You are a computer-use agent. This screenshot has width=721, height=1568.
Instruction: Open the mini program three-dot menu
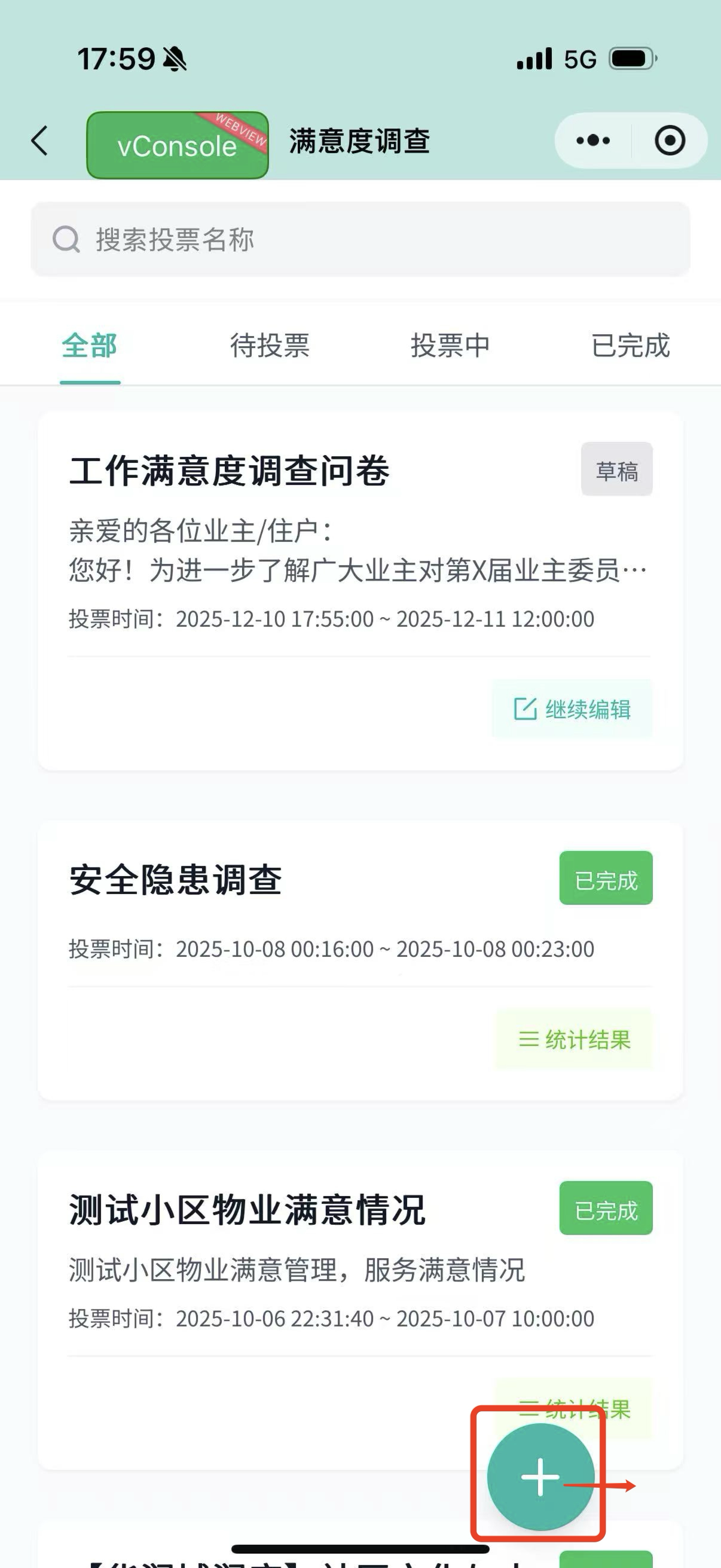click(x=592, y=141)
